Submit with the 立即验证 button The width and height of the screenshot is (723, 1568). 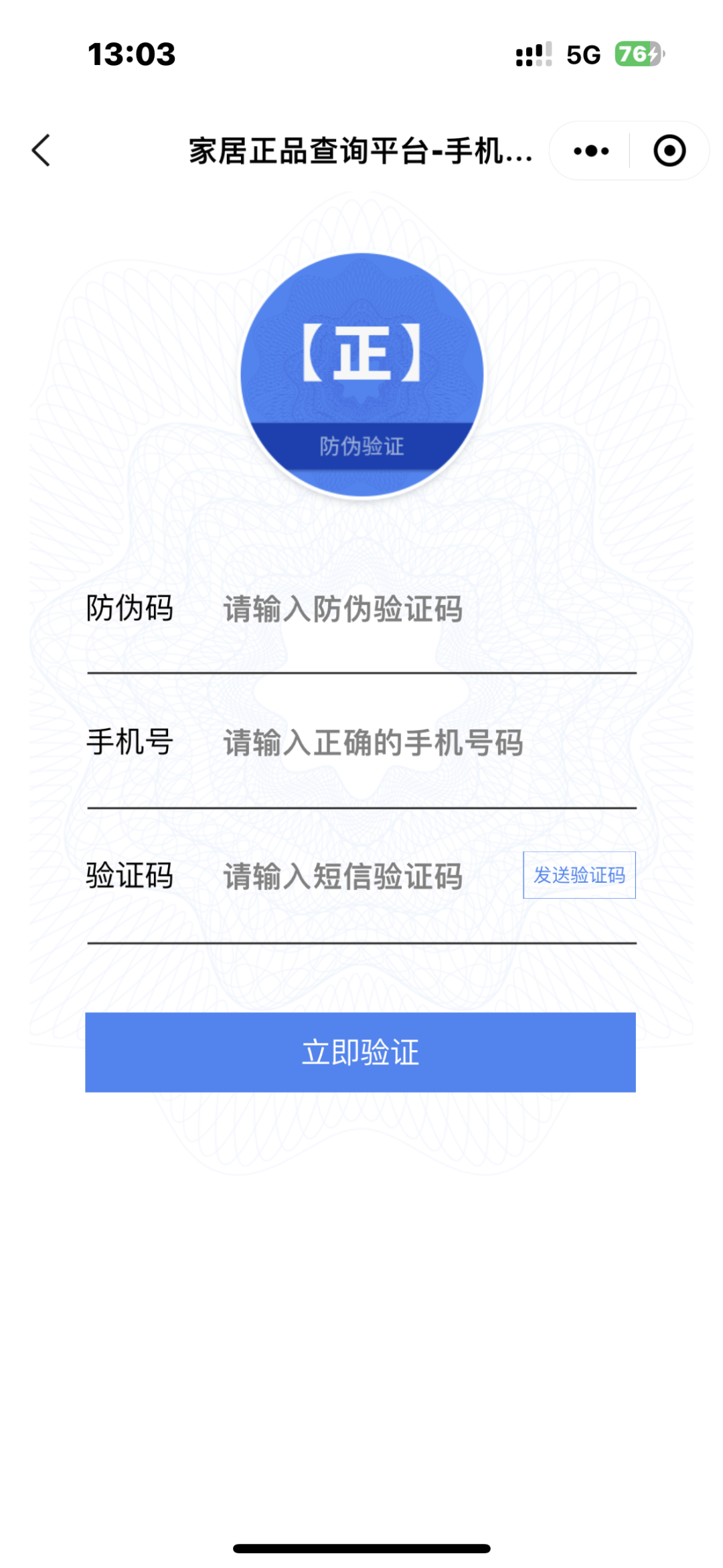pos(360,1052)
